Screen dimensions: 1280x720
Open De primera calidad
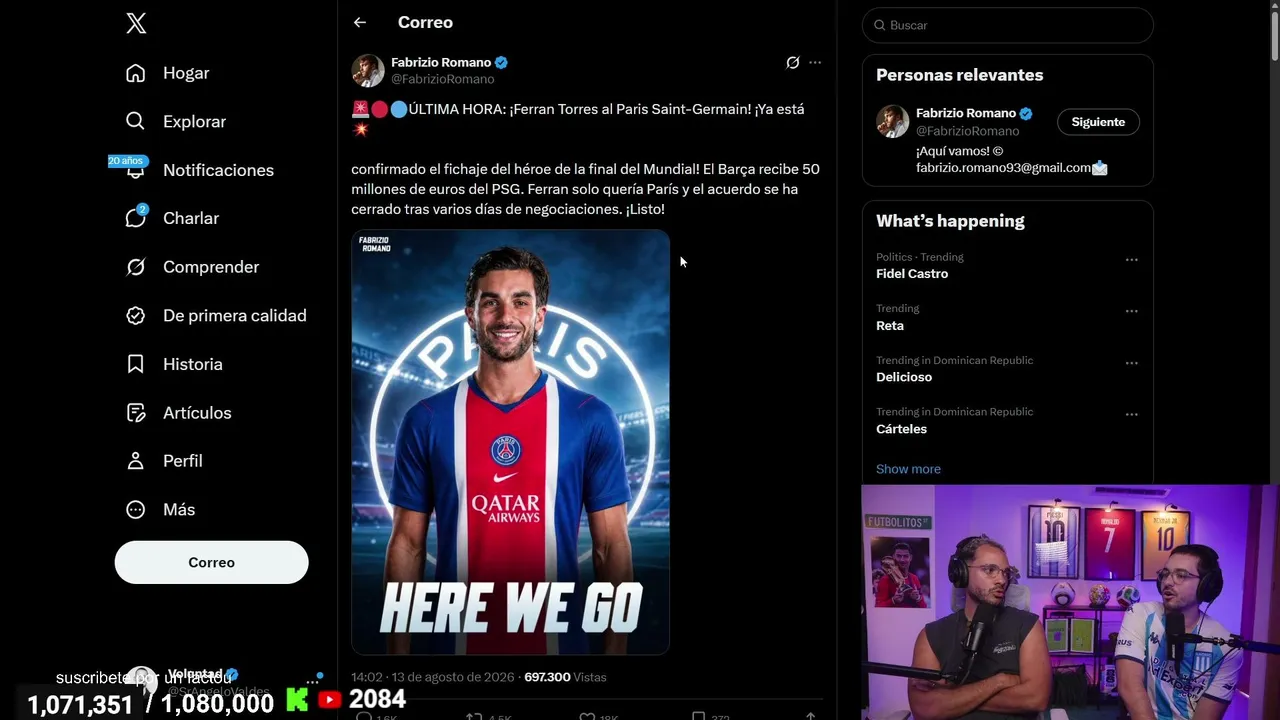[x=216, y=315]
